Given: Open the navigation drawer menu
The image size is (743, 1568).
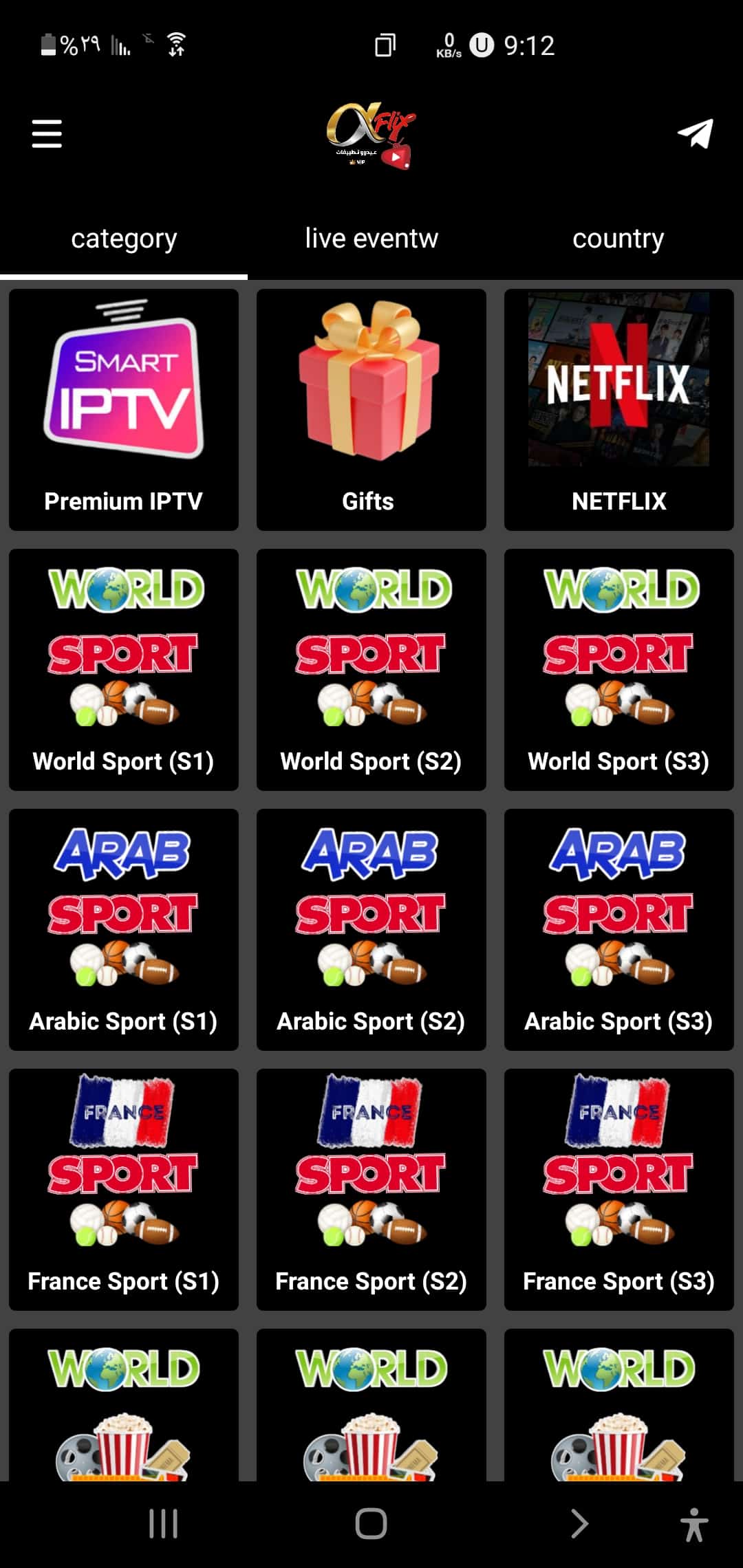Looking at the screenshot, I should (46, 135).
